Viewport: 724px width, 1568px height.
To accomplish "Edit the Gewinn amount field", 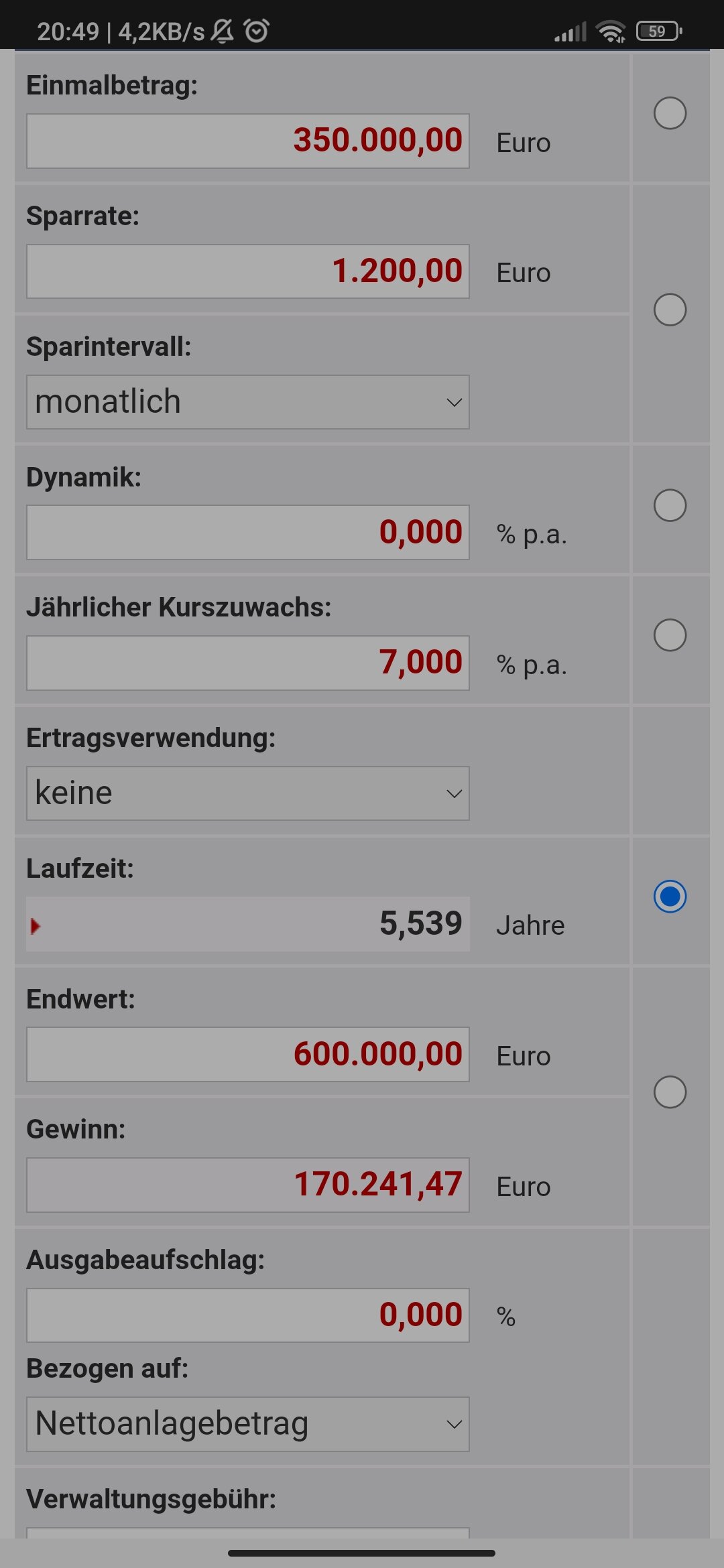I will 247,1185.
